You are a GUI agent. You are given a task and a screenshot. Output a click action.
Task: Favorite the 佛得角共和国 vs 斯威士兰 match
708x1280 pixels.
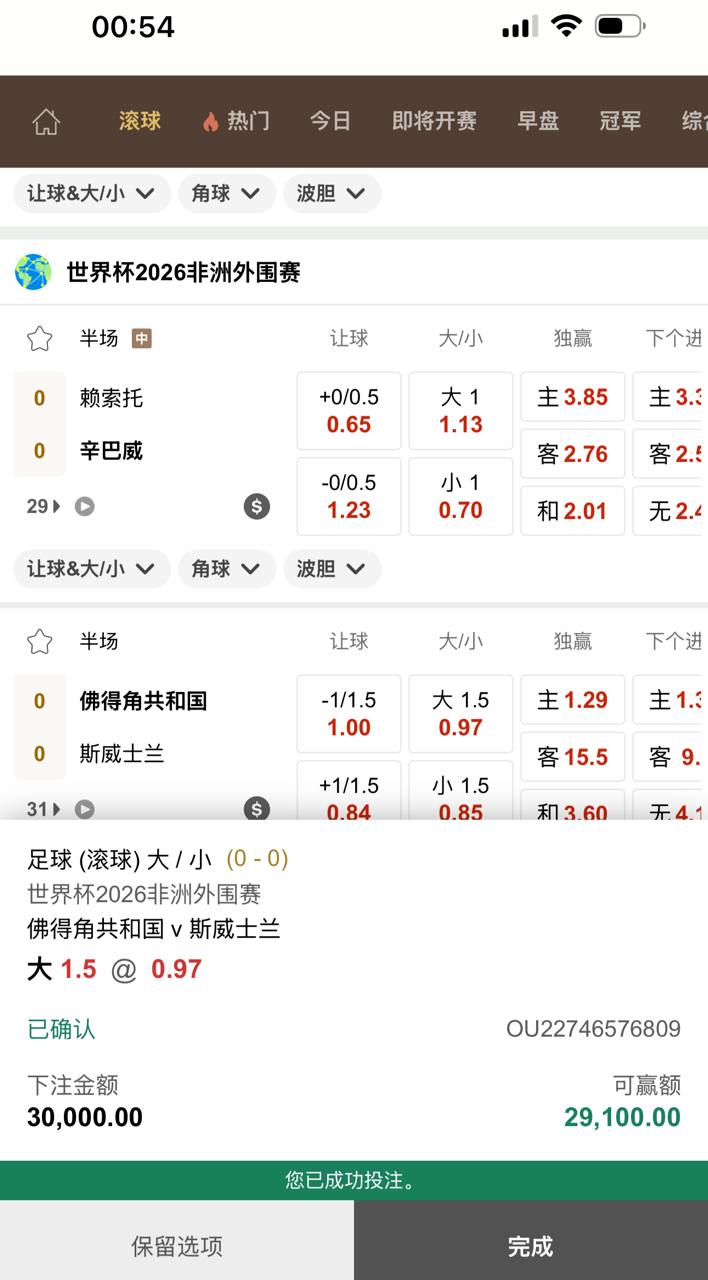(40, 642)
